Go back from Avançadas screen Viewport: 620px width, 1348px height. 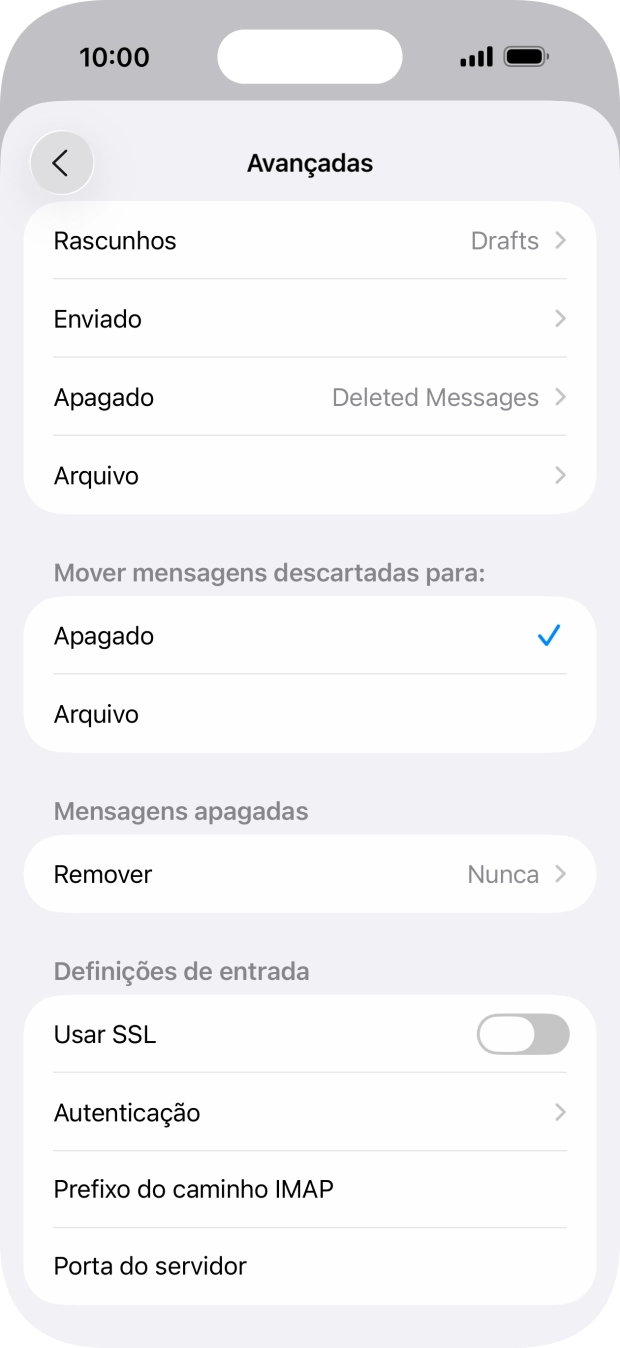tap(62, 163)
